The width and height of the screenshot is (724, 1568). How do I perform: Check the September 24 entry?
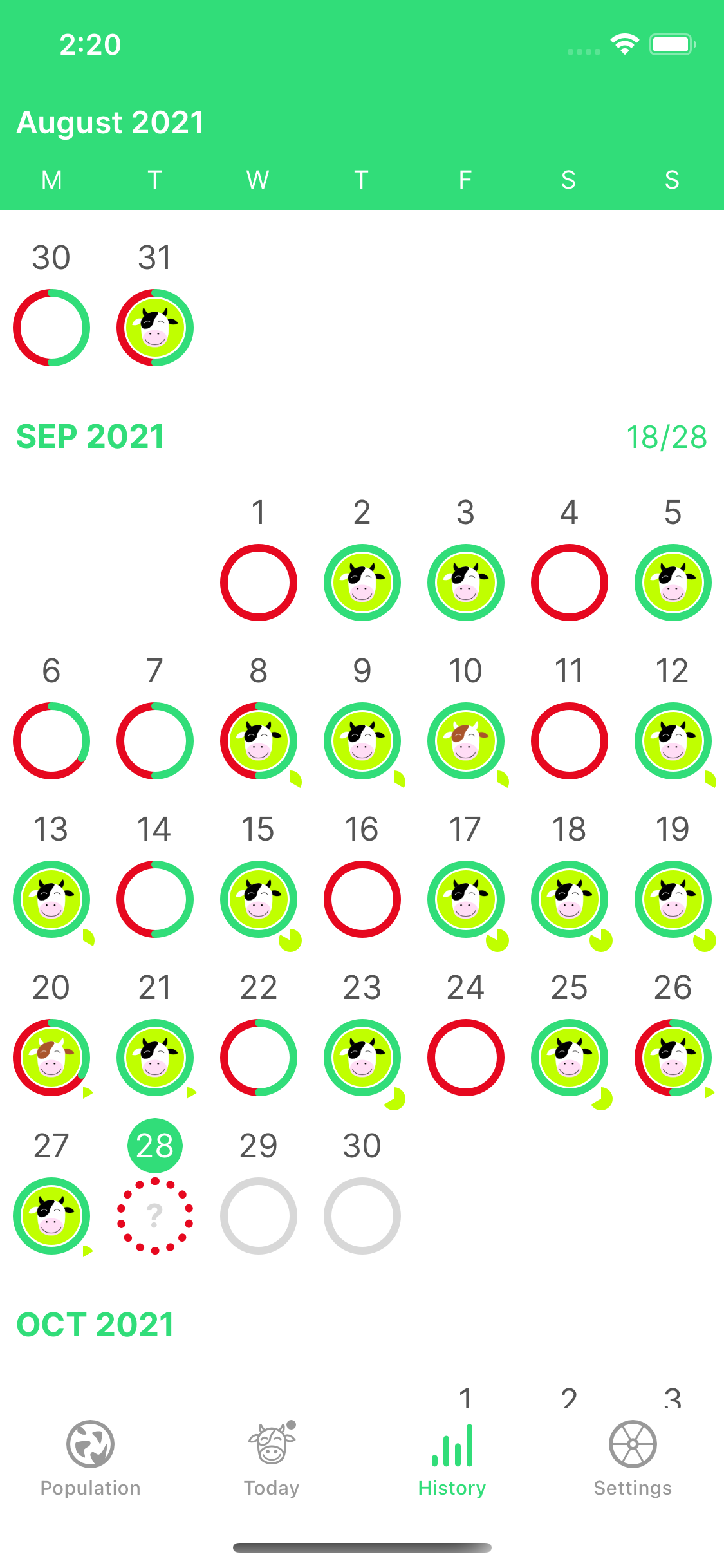click(466, 1058)
